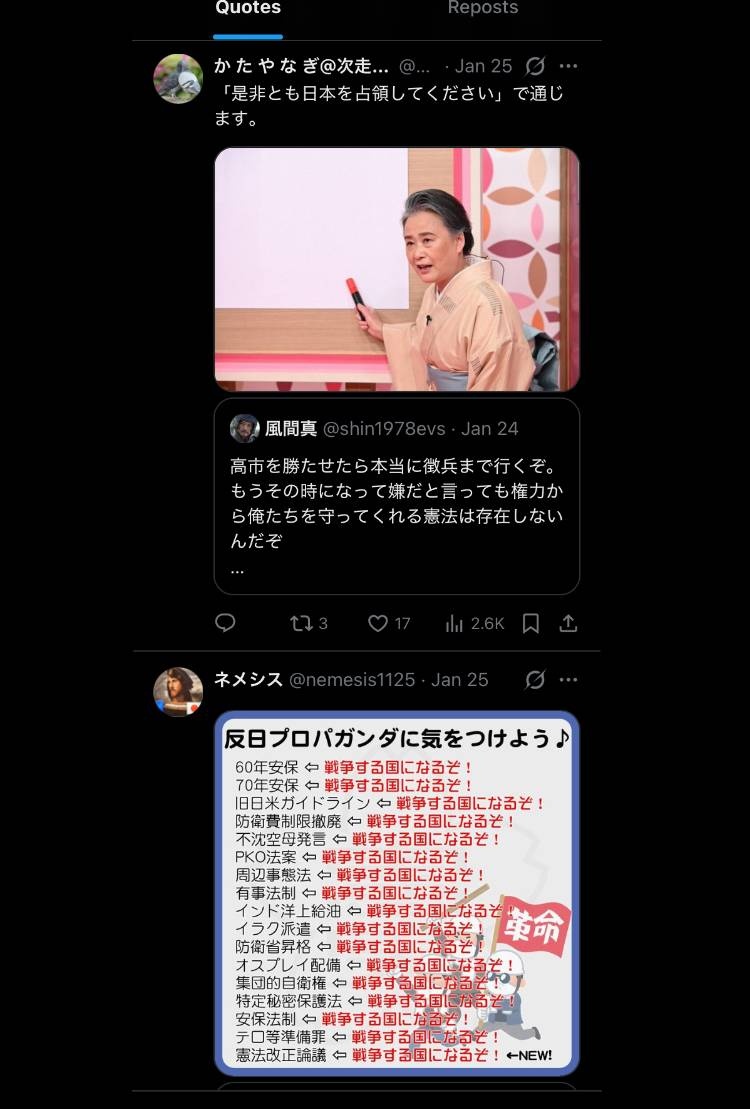This screenshot has width=750, height=1109.
Task: Open the kimono woman photo in かたやなぎ's post
Action: click(396, 269)
